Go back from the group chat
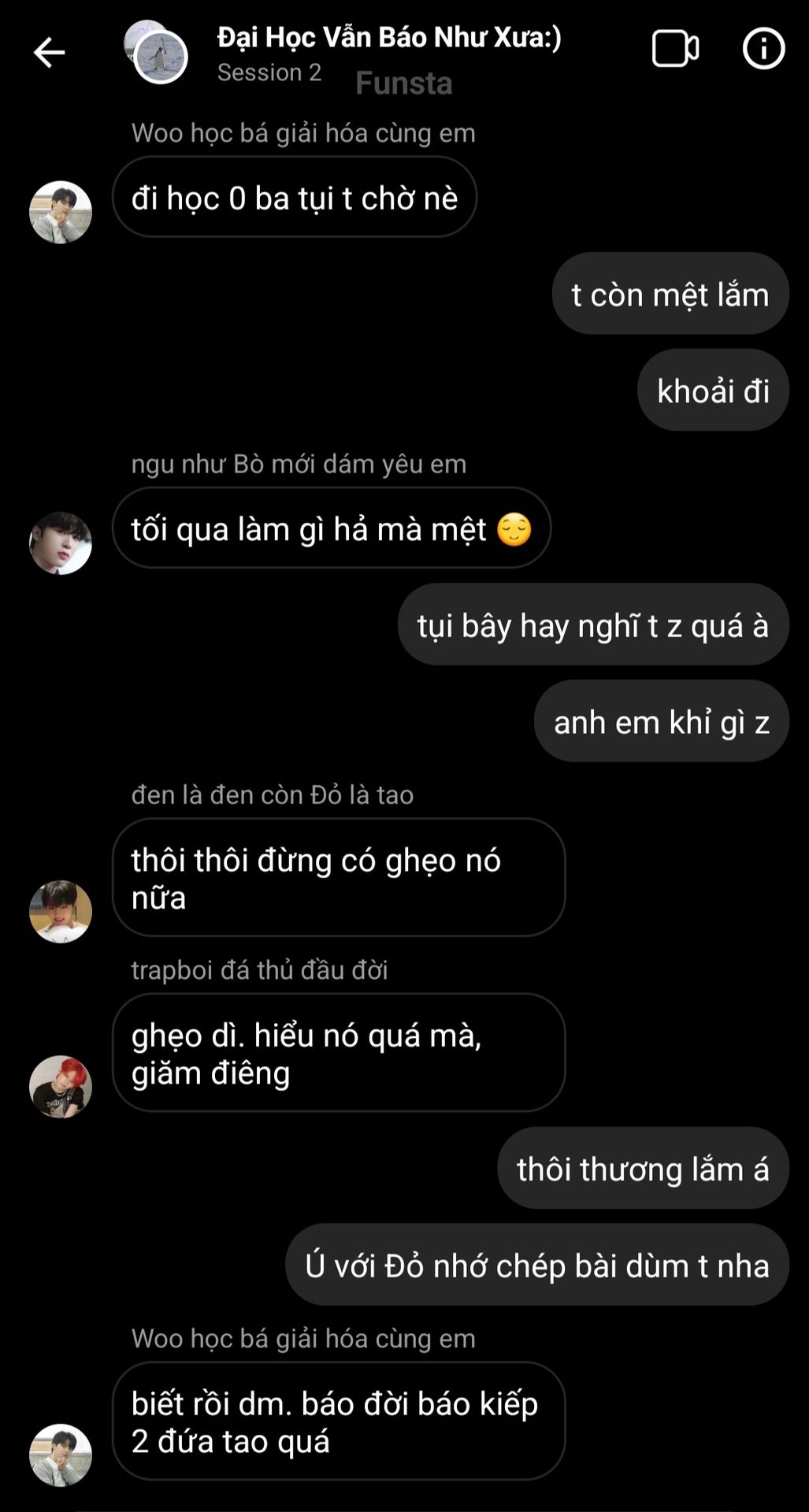This screenshot has height=1512, width=809. [x=49, y=53]
